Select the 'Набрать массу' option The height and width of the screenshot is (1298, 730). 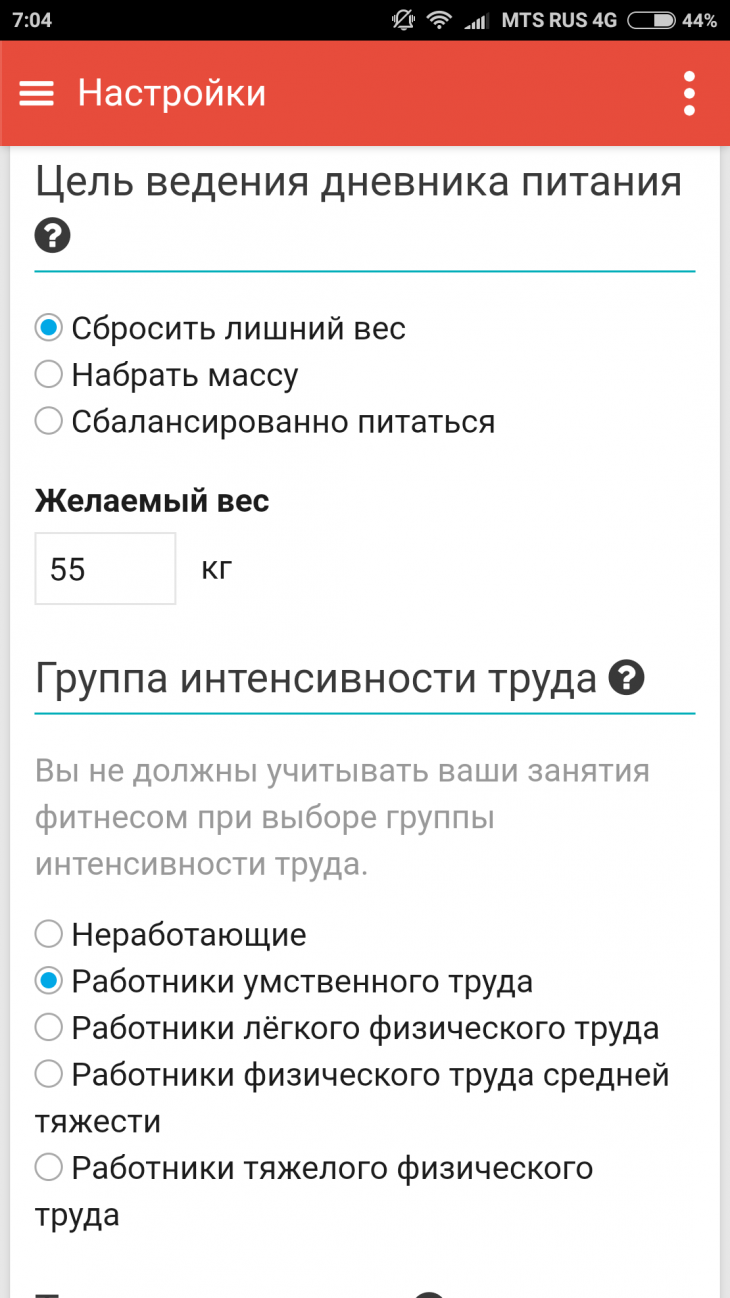point(49,375)
